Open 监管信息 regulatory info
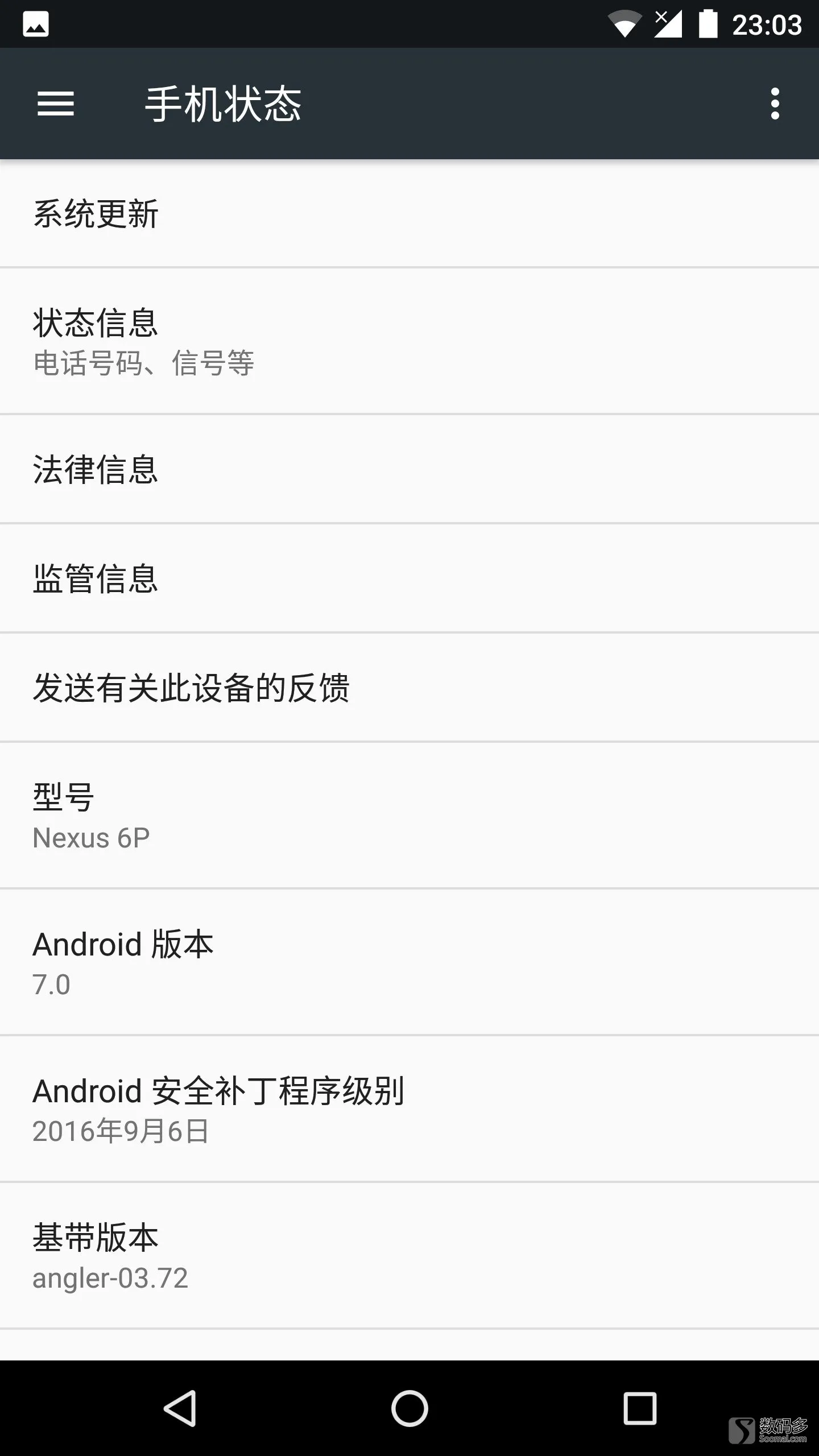This screenshot has height=1456, width=819. [409, 578]
